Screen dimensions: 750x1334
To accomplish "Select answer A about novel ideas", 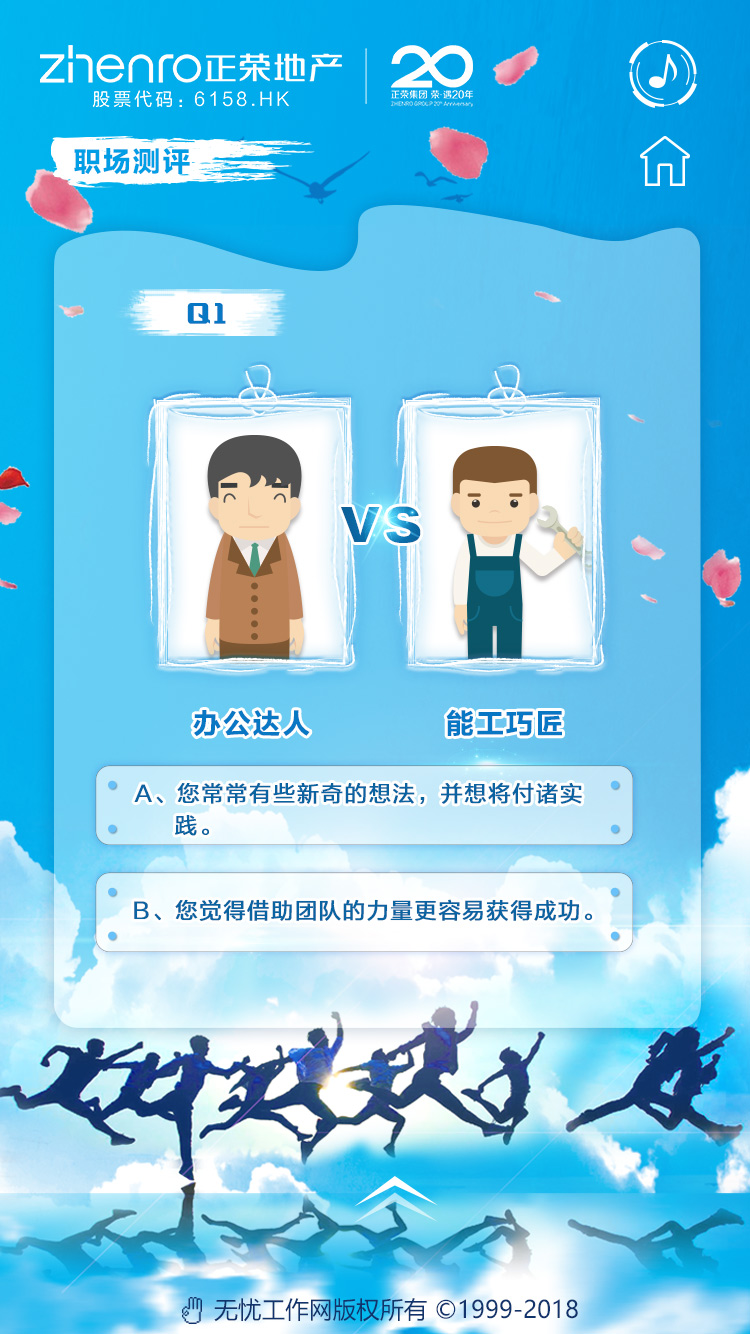I will pyautogui.click(x=364, y=806).
